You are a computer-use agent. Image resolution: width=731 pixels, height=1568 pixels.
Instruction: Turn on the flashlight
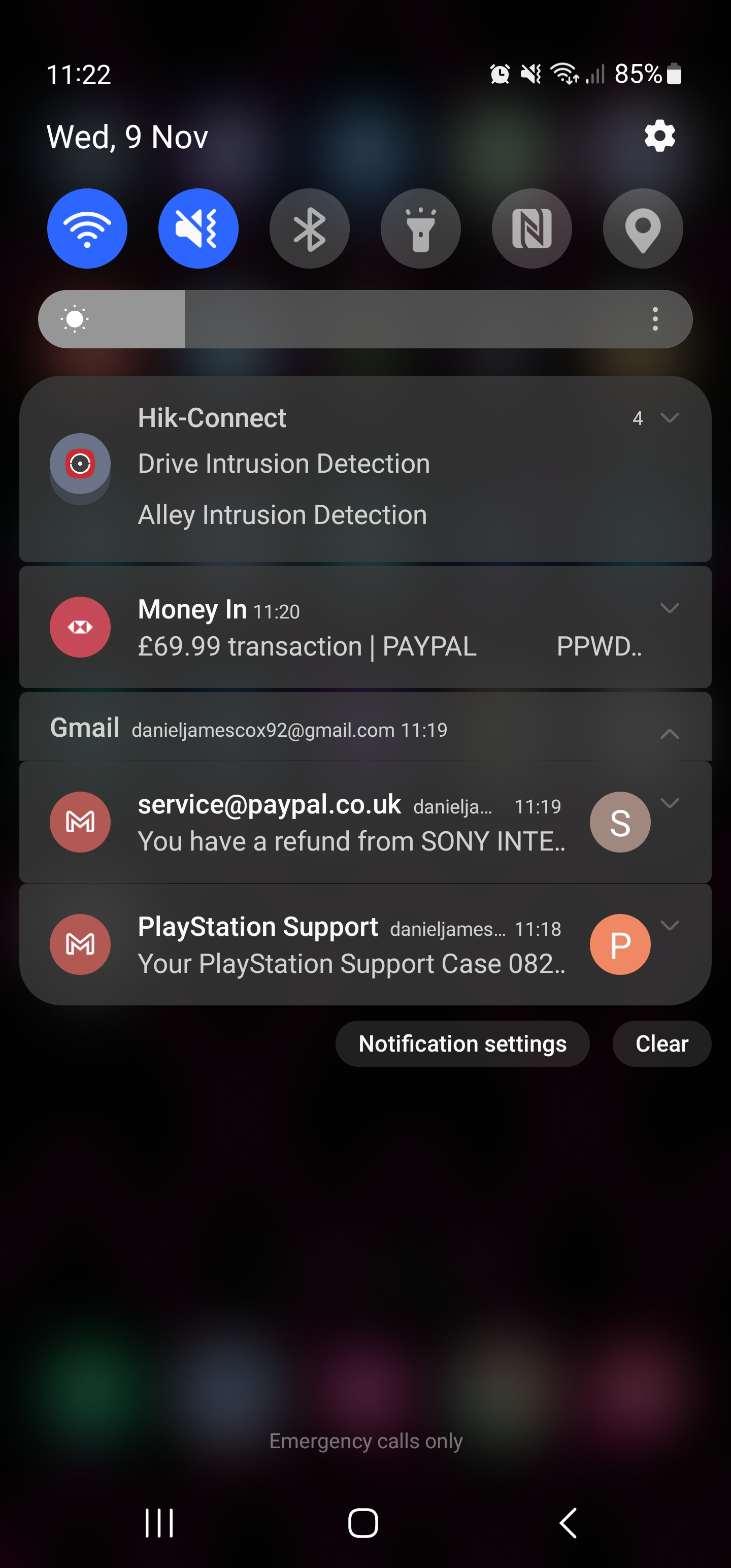421,228
